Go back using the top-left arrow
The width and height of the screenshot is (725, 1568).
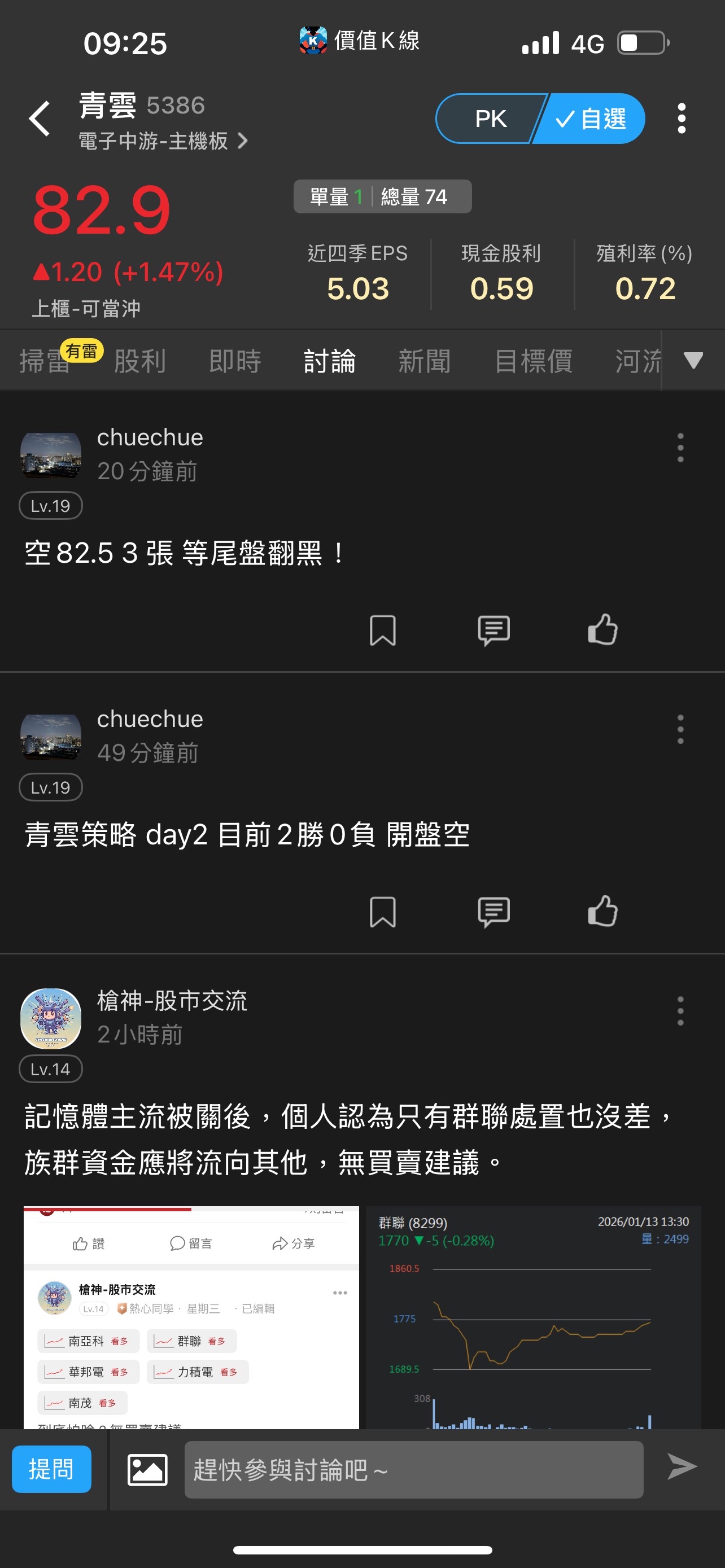point(40,119)
